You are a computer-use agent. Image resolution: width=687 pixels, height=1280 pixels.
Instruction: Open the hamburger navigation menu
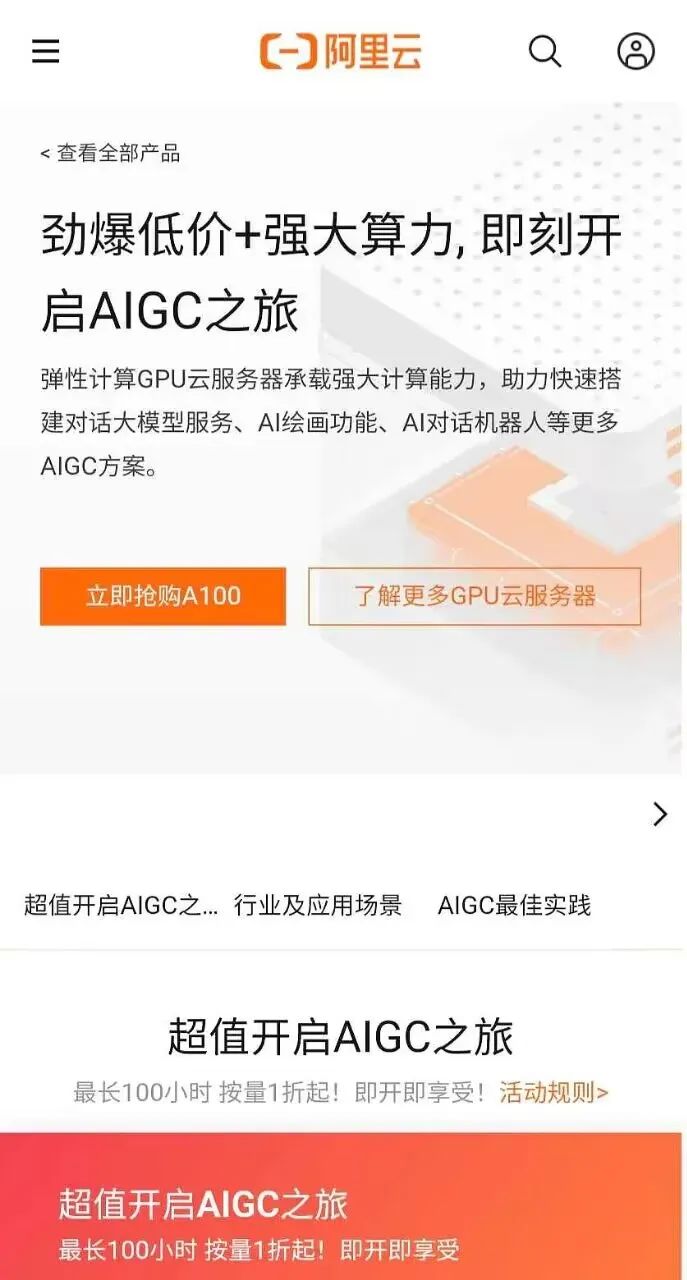pyautogui.click(x=46, y=51)
